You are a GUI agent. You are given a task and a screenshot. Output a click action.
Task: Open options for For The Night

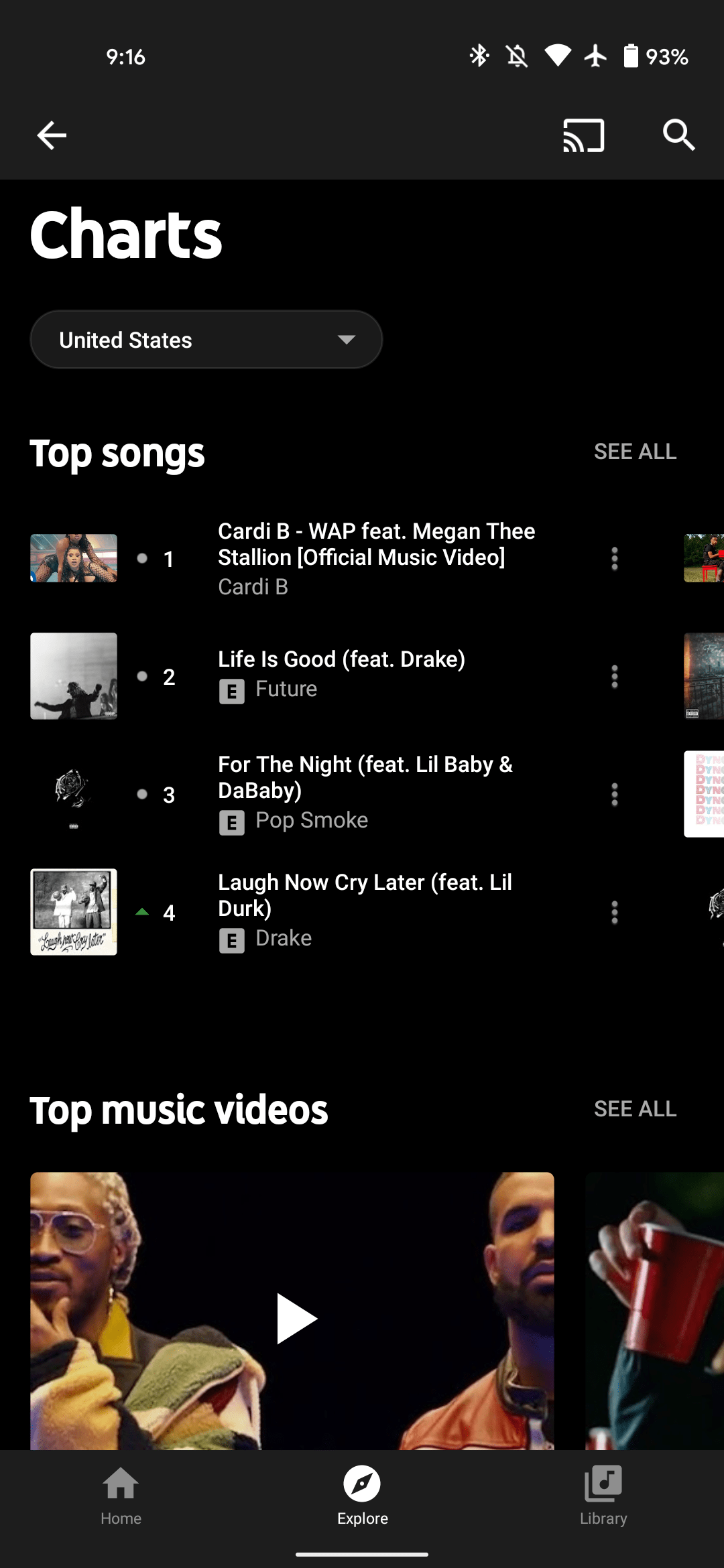coord(614,794)
